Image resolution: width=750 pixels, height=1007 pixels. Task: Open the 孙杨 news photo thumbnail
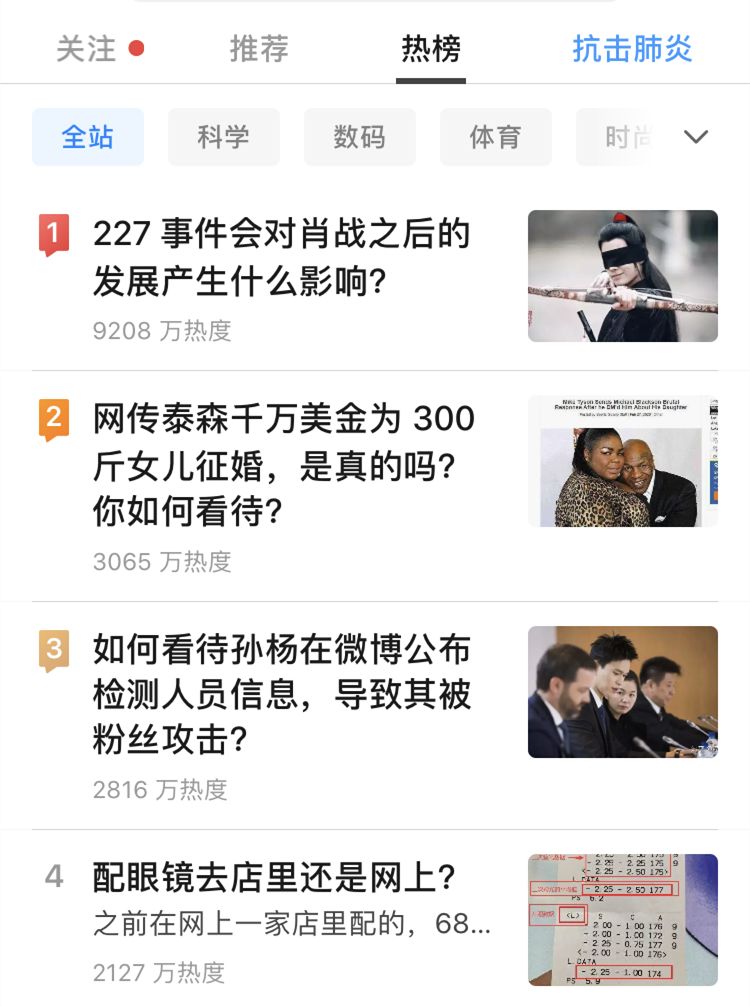click(622, 692)
